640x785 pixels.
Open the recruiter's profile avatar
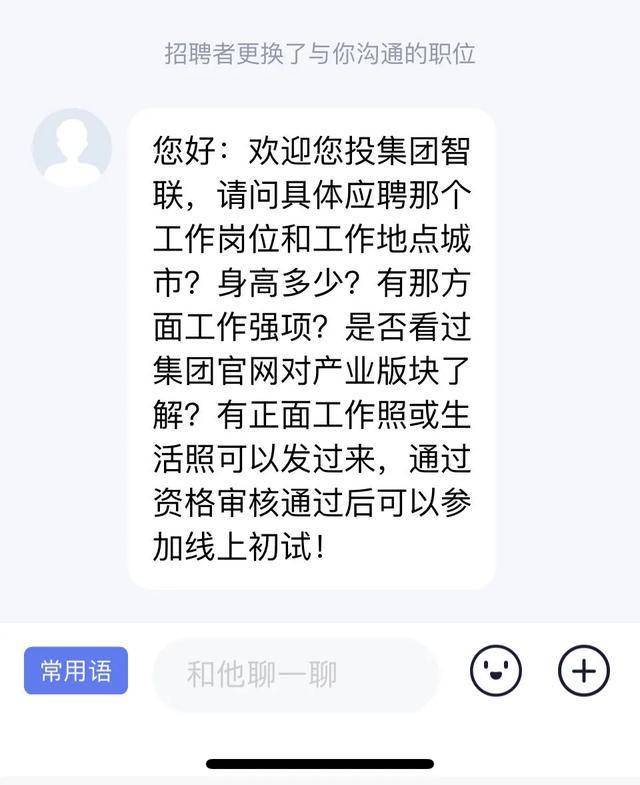click(x=72, y=149)
